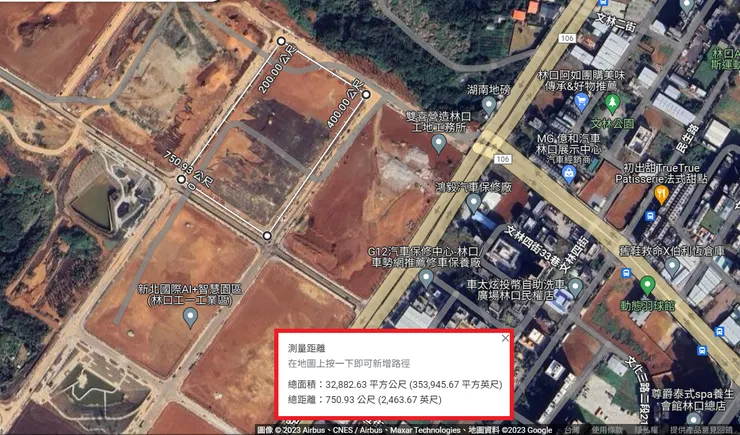
Task: Close the 測量距離 measurement panel
Action: pyautogui.click(x=504, y=338)
